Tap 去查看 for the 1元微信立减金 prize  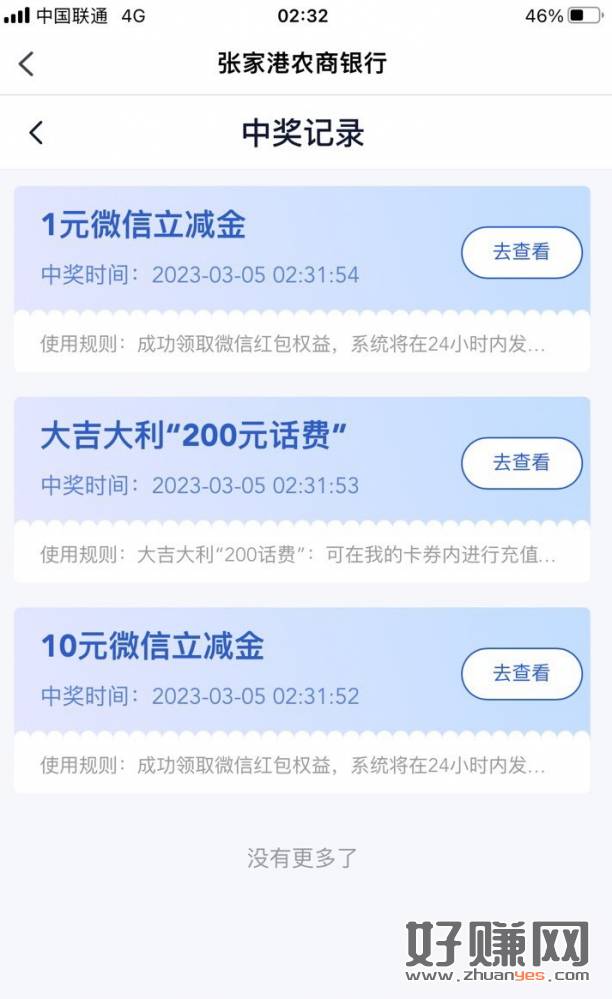click(521, 252)
